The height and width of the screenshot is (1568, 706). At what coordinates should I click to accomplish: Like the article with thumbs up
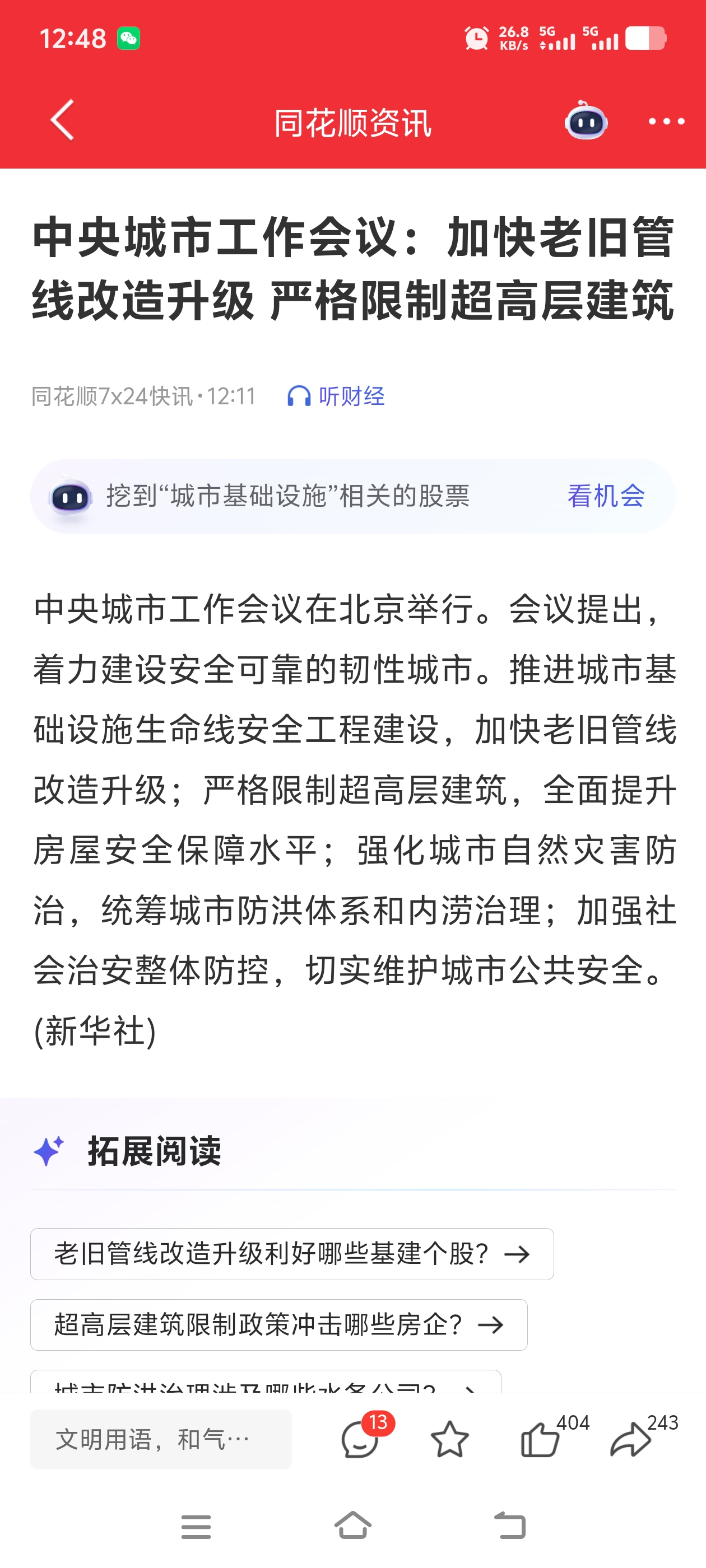click(x=540, y=1439)
